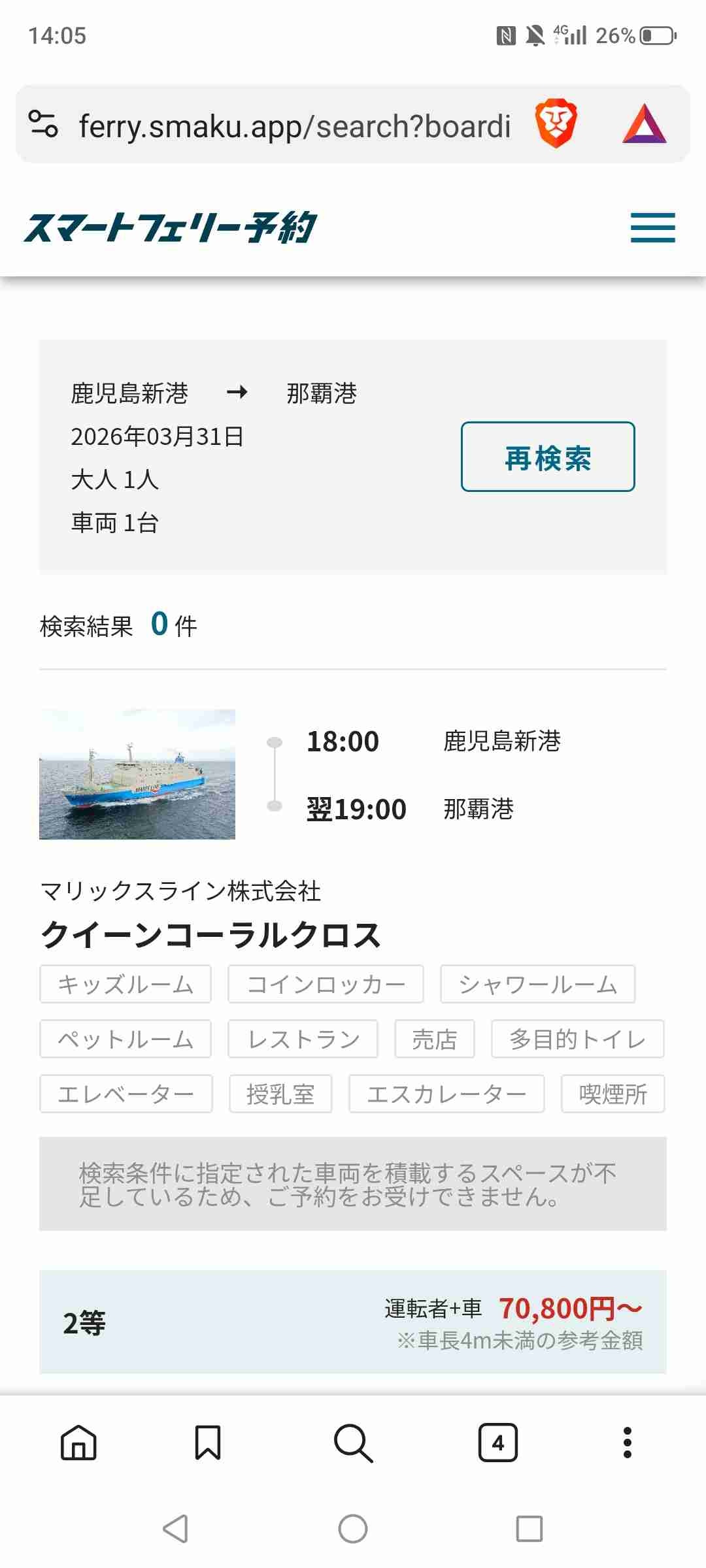The height and width of the screenshot is (1568, 706).
Task: Select the 2等 fare row
Action: tap(353, 1322)
